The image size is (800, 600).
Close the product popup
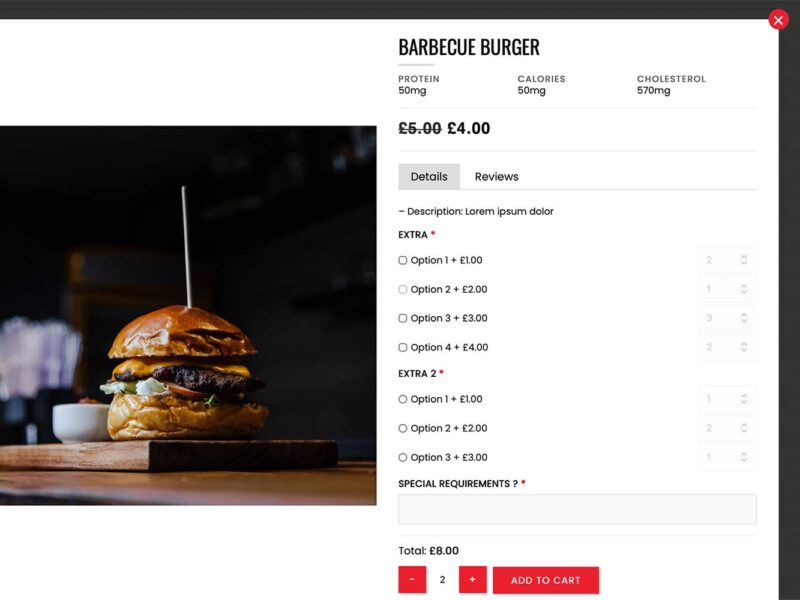(778, 20)
